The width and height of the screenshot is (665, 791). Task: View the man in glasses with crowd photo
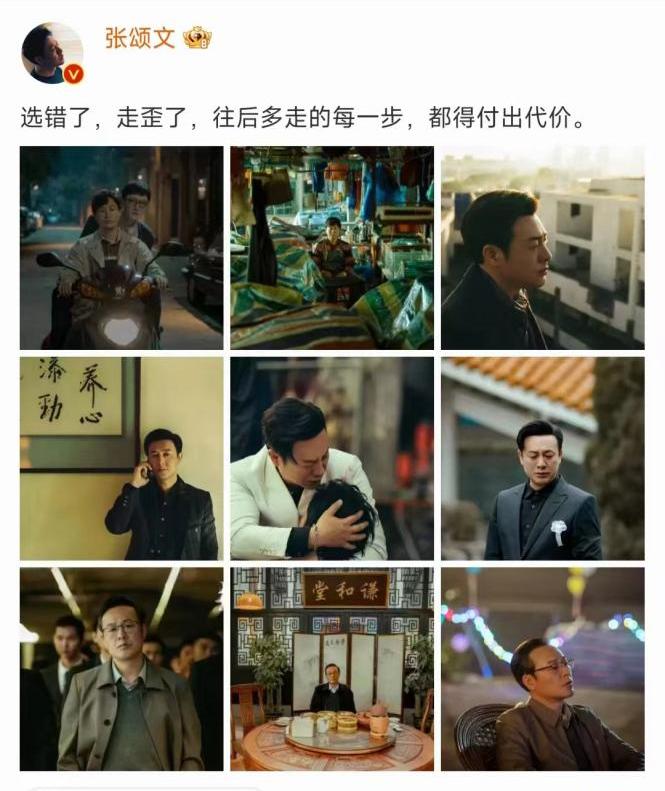[x=121, y=668]
